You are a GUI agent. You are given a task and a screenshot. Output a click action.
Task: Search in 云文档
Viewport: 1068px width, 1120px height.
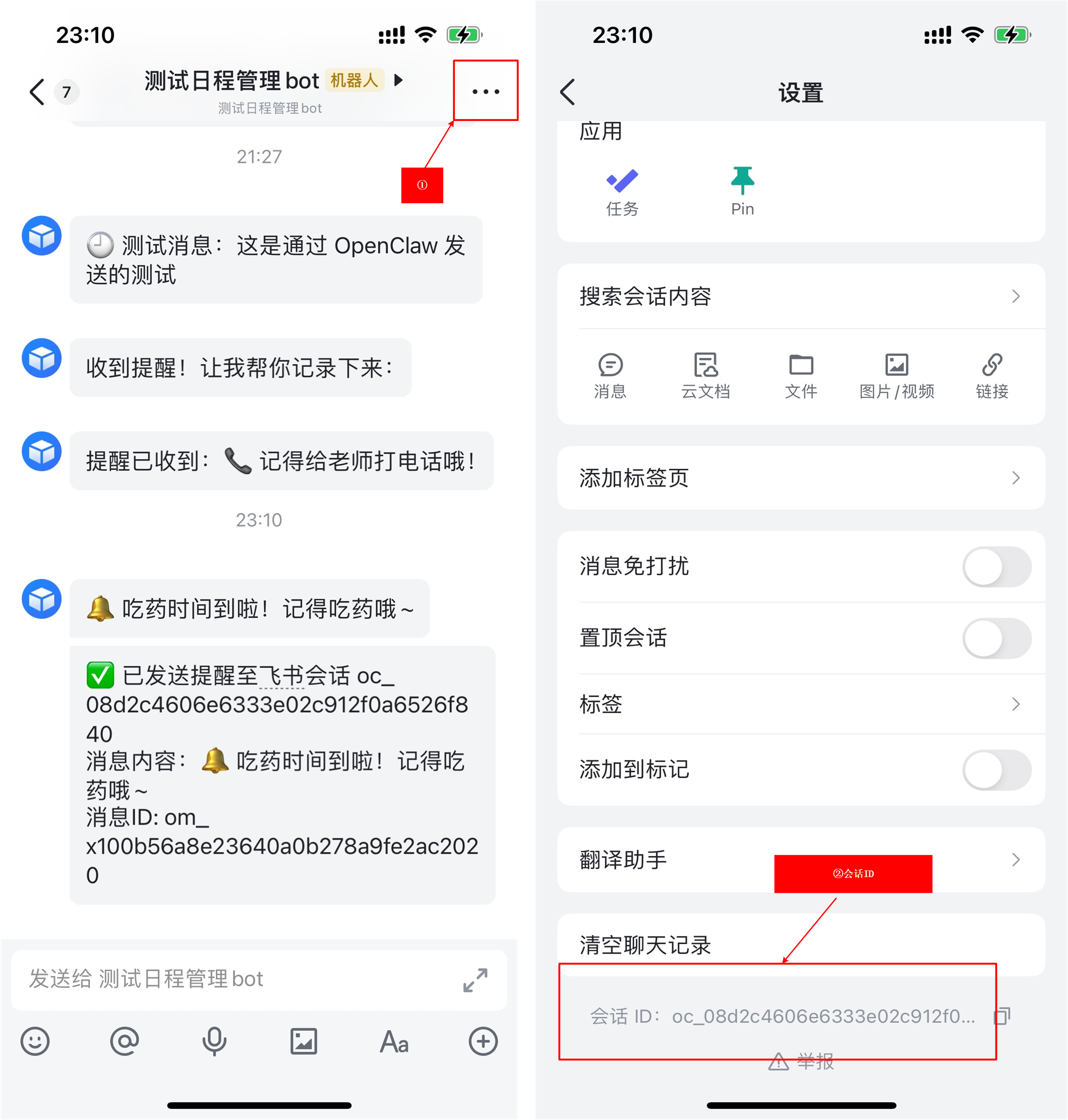tap(705, 375)
